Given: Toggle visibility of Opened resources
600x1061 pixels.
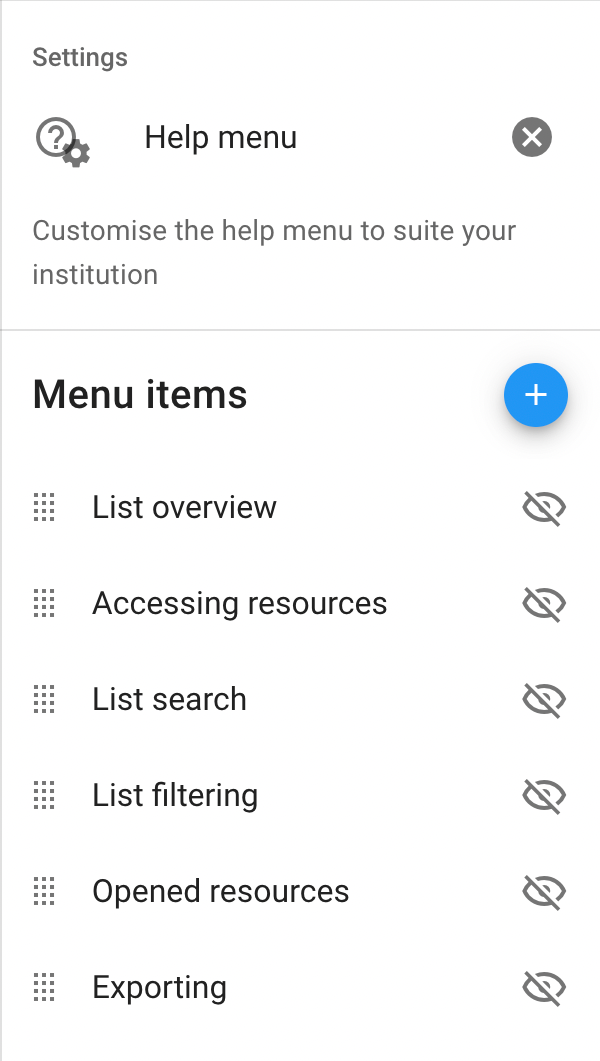Looking at the screenshot, I should (x=544, y=892).
